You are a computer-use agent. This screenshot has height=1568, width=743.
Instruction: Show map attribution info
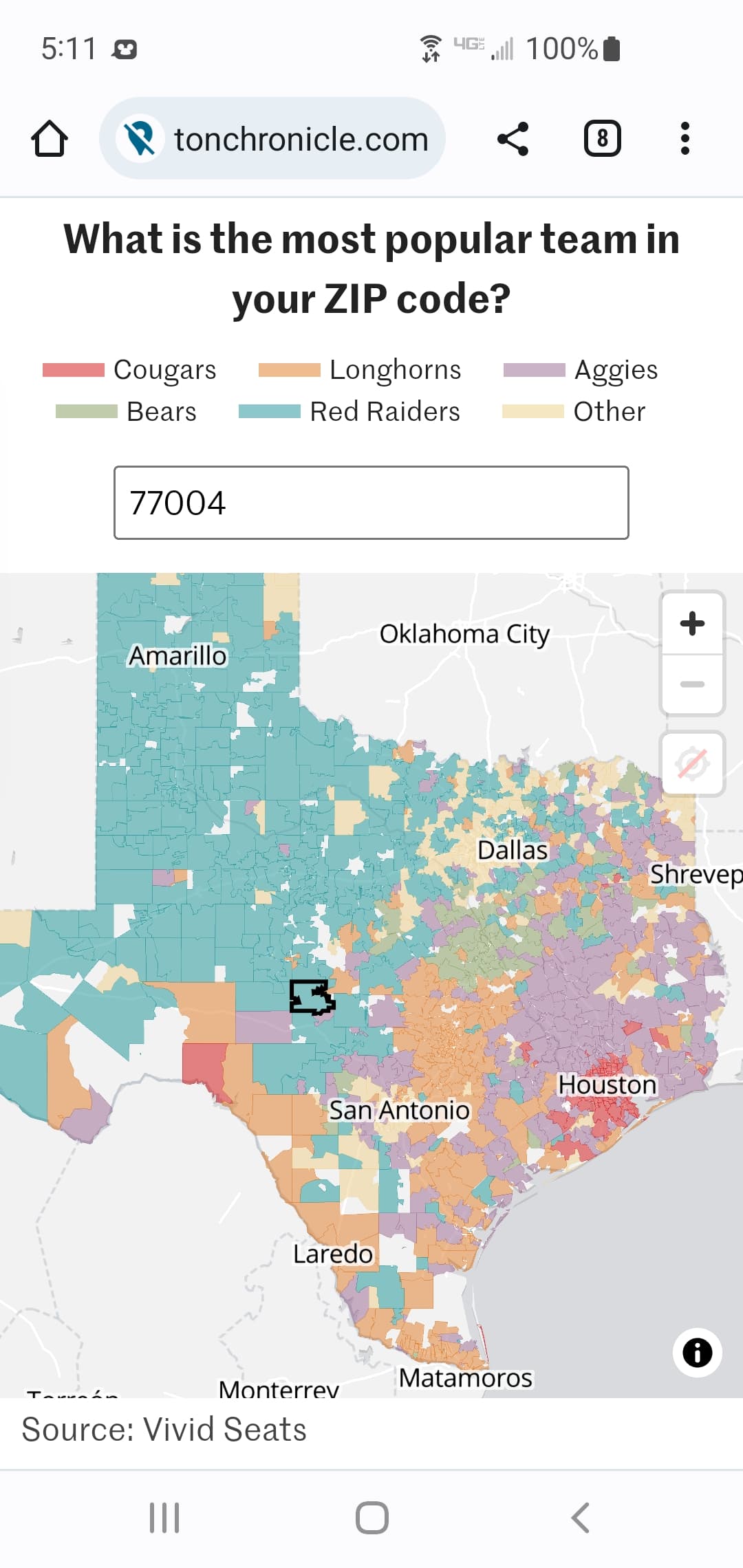697,1352
